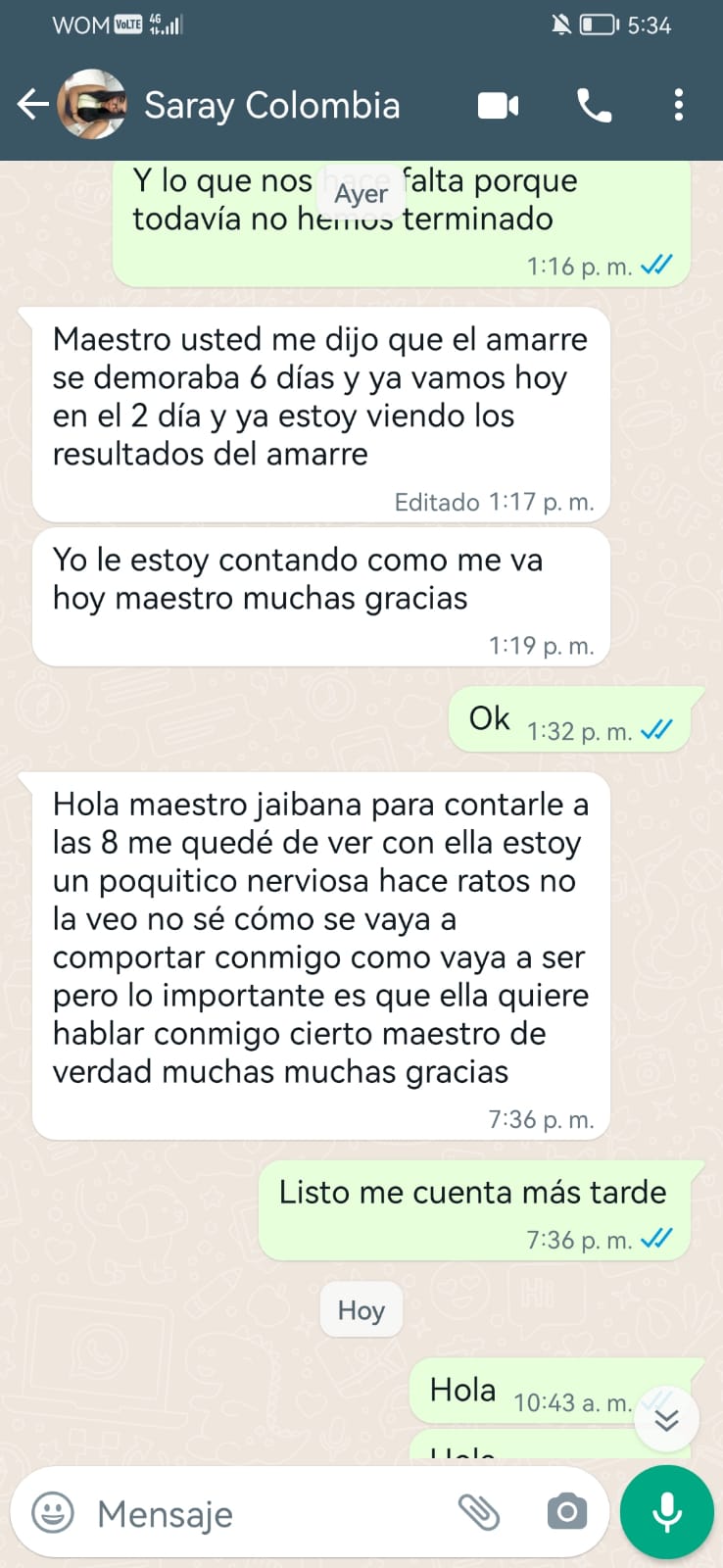Go back from Saray Colombia chat

[x=32, y=104]
